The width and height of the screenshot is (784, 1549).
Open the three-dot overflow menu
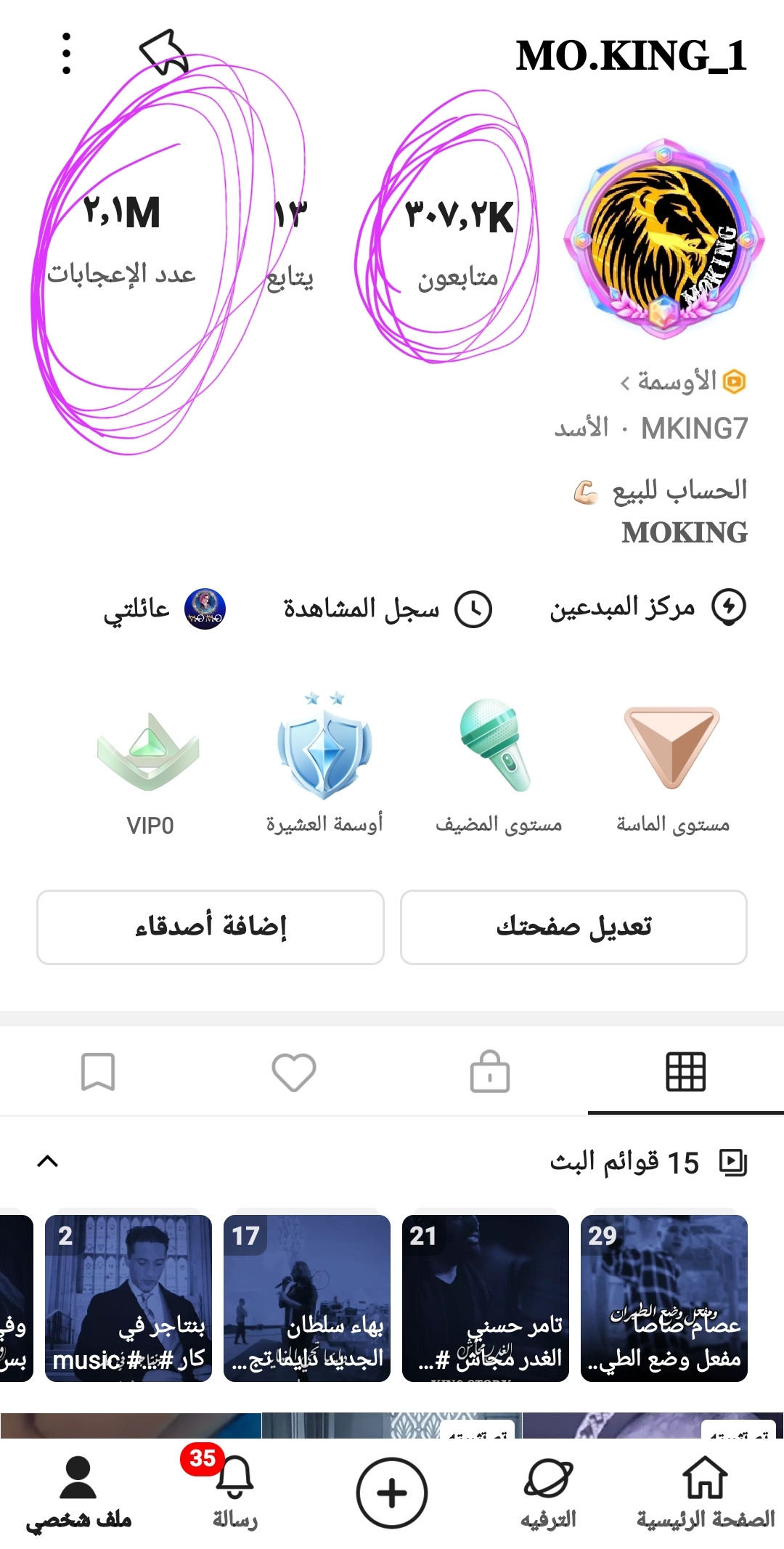click(x=67, y=53)
